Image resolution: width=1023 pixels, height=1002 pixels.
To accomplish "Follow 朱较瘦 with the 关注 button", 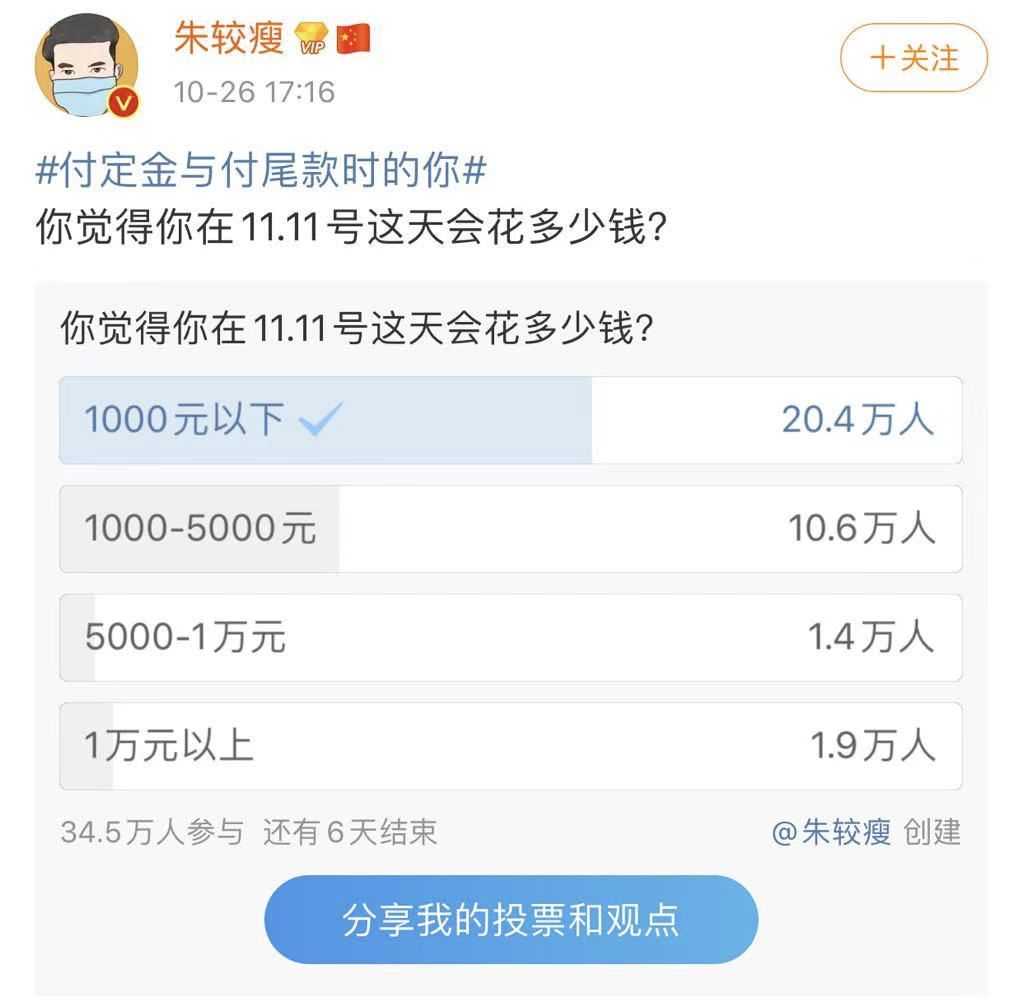I will (x=913, y=58).
